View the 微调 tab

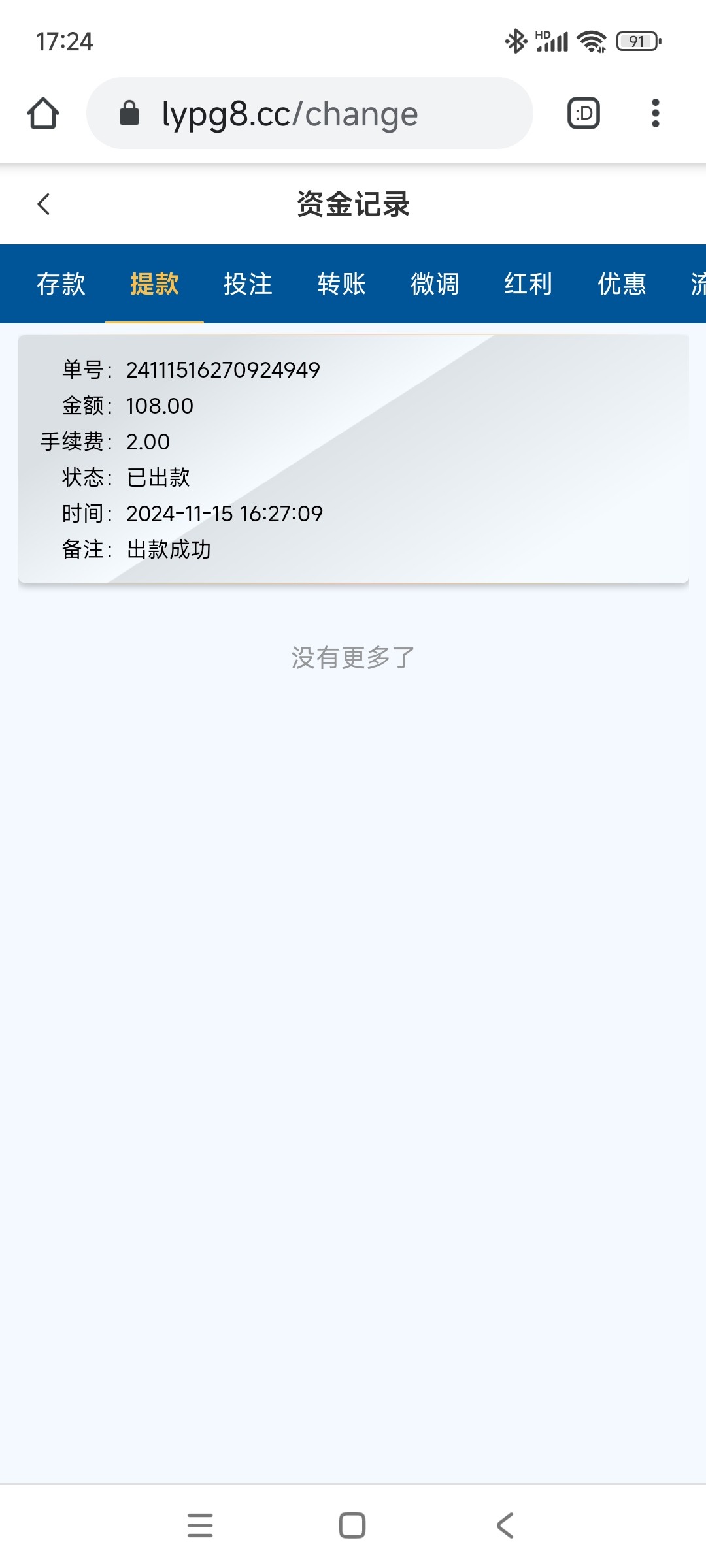(435, 284)
